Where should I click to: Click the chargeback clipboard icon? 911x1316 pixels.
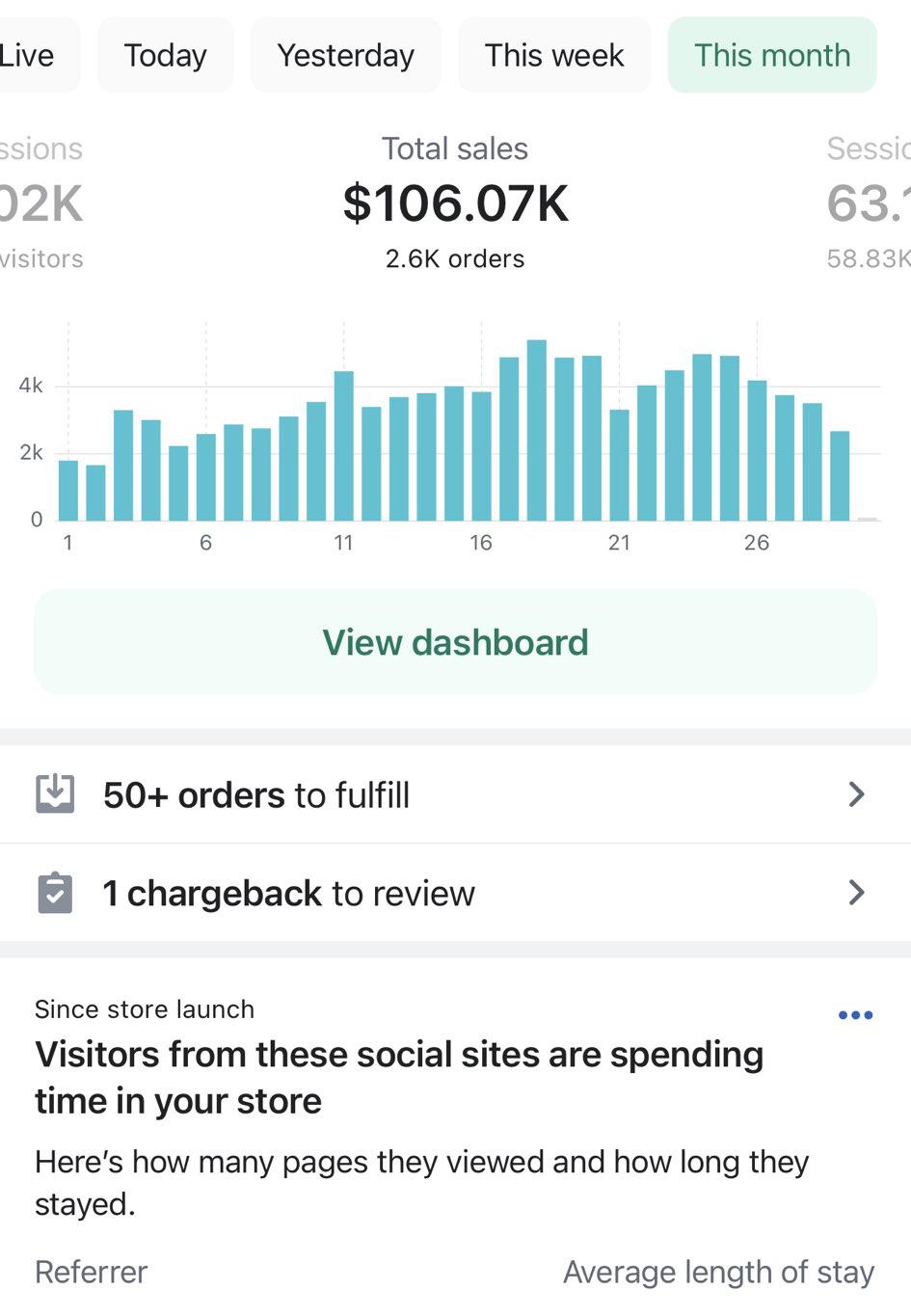56,892
